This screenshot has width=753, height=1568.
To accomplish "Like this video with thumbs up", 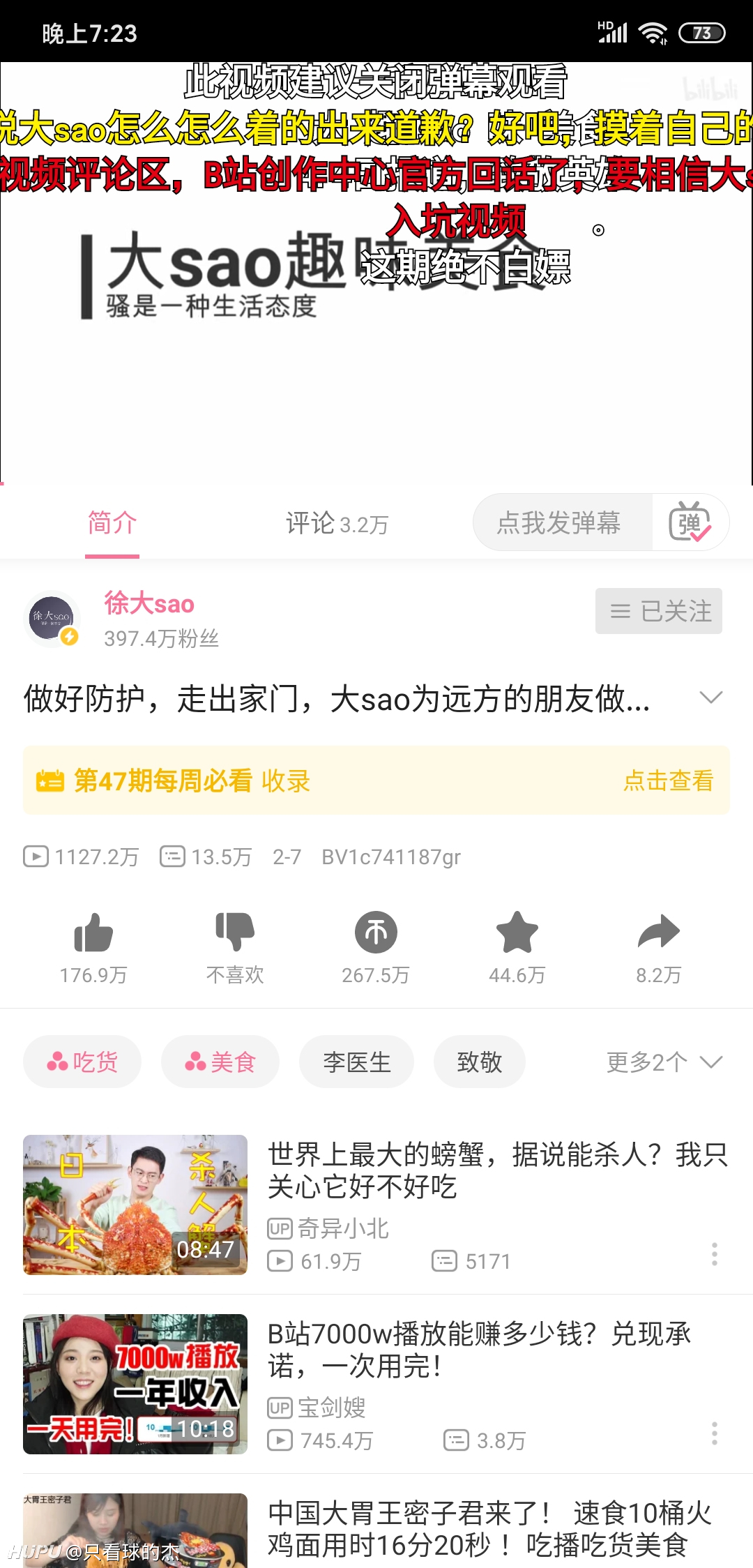I will pos(93,933).
